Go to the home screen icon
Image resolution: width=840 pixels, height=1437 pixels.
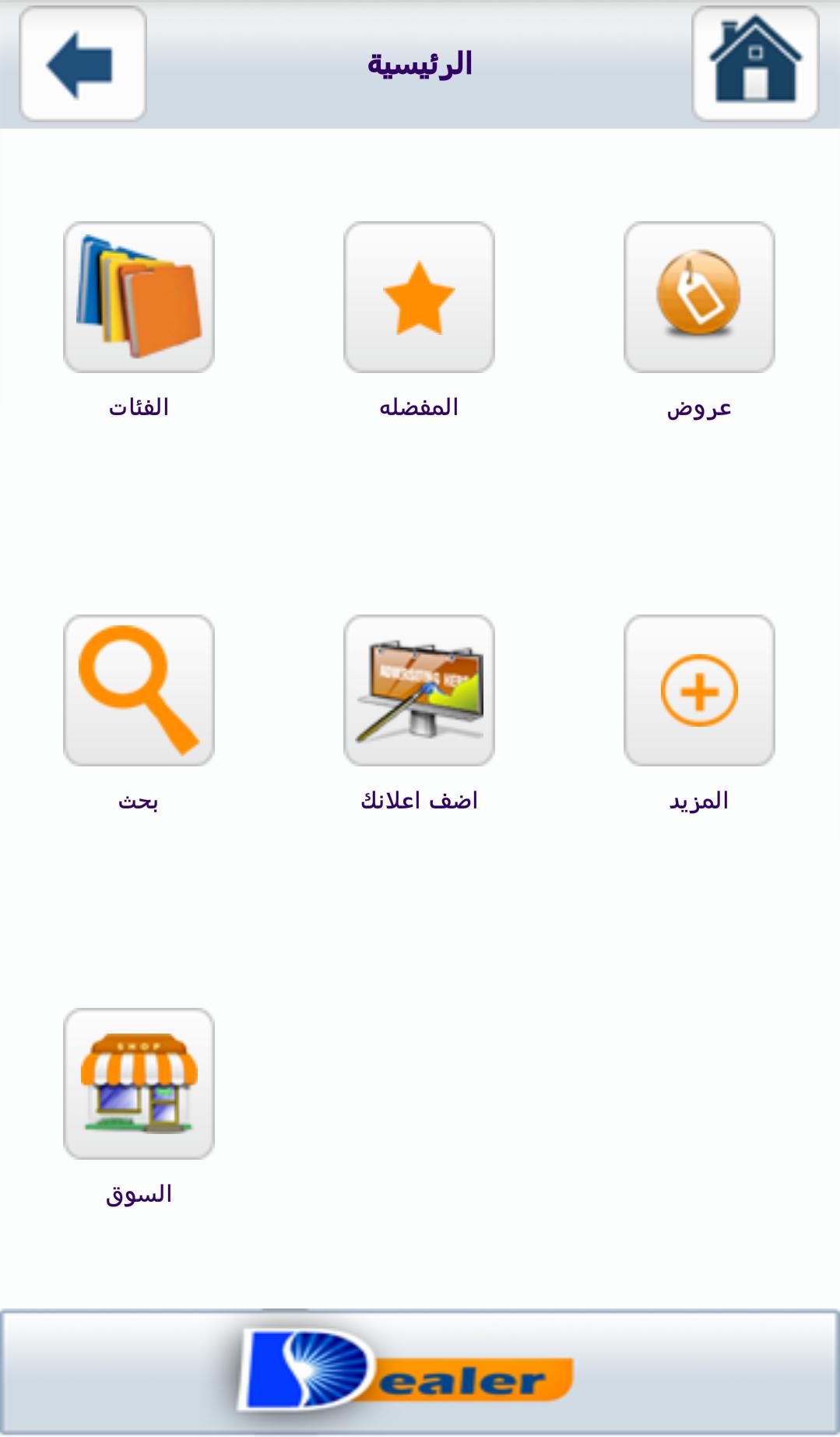pyautogui.click(x=755, y=64)
